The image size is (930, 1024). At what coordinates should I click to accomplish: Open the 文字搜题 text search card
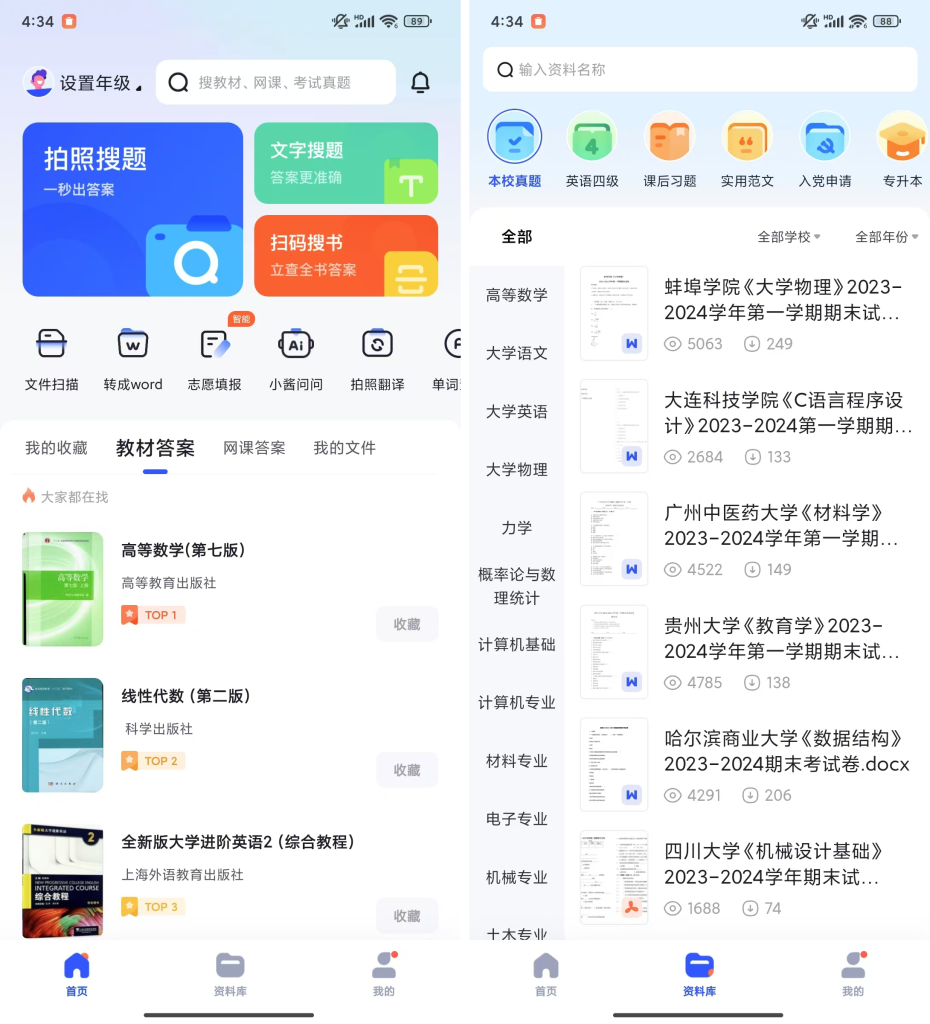345,162
